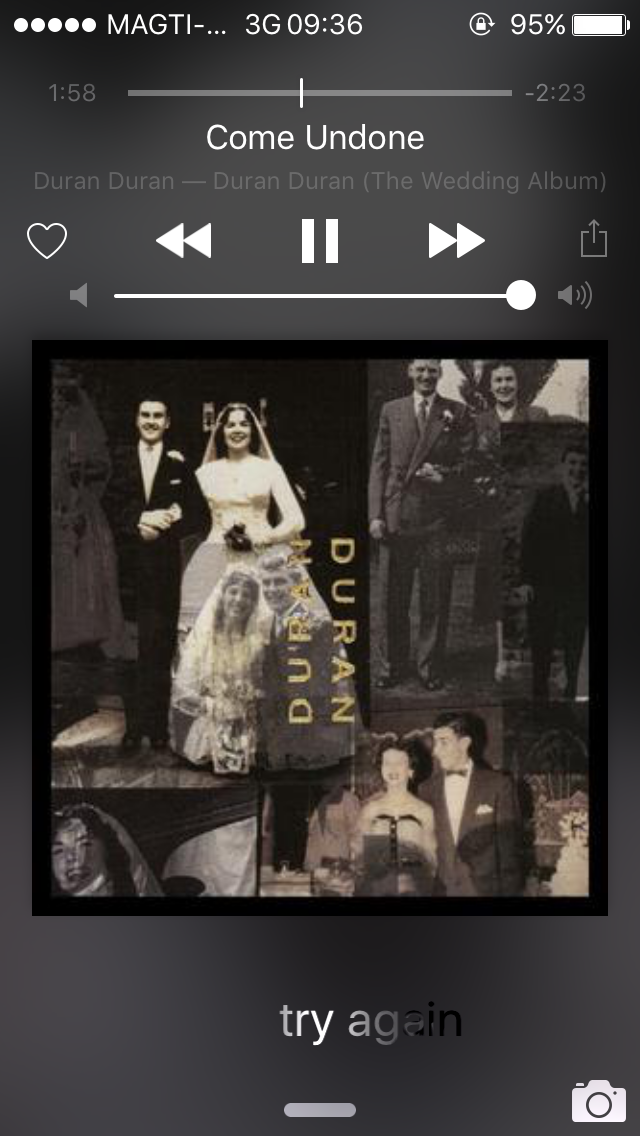This screenshot has width=640, height=1136.
Task: Love the song with the heart icon
Action: [46, 241]
